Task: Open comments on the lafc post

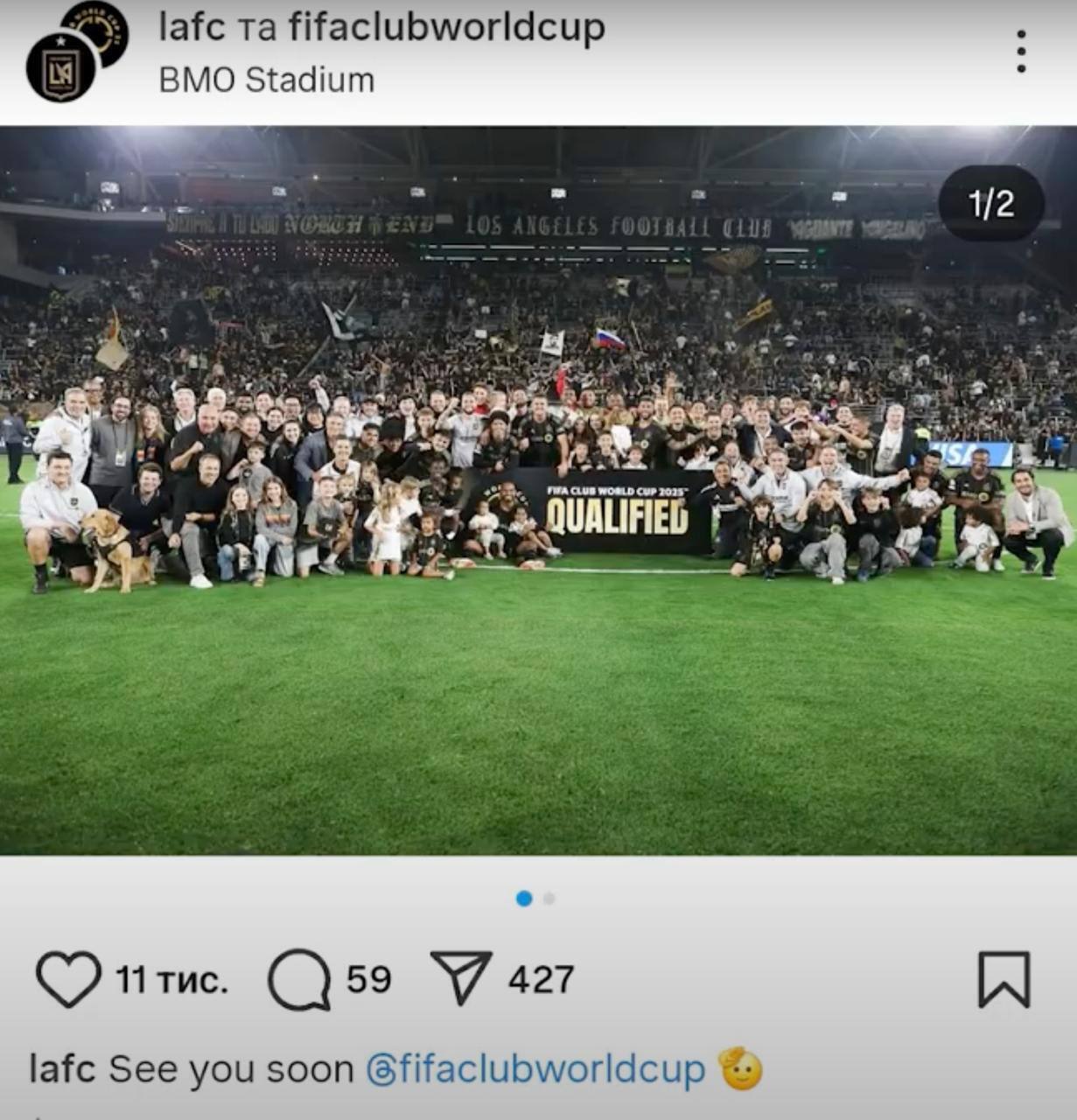Action: 299,979
